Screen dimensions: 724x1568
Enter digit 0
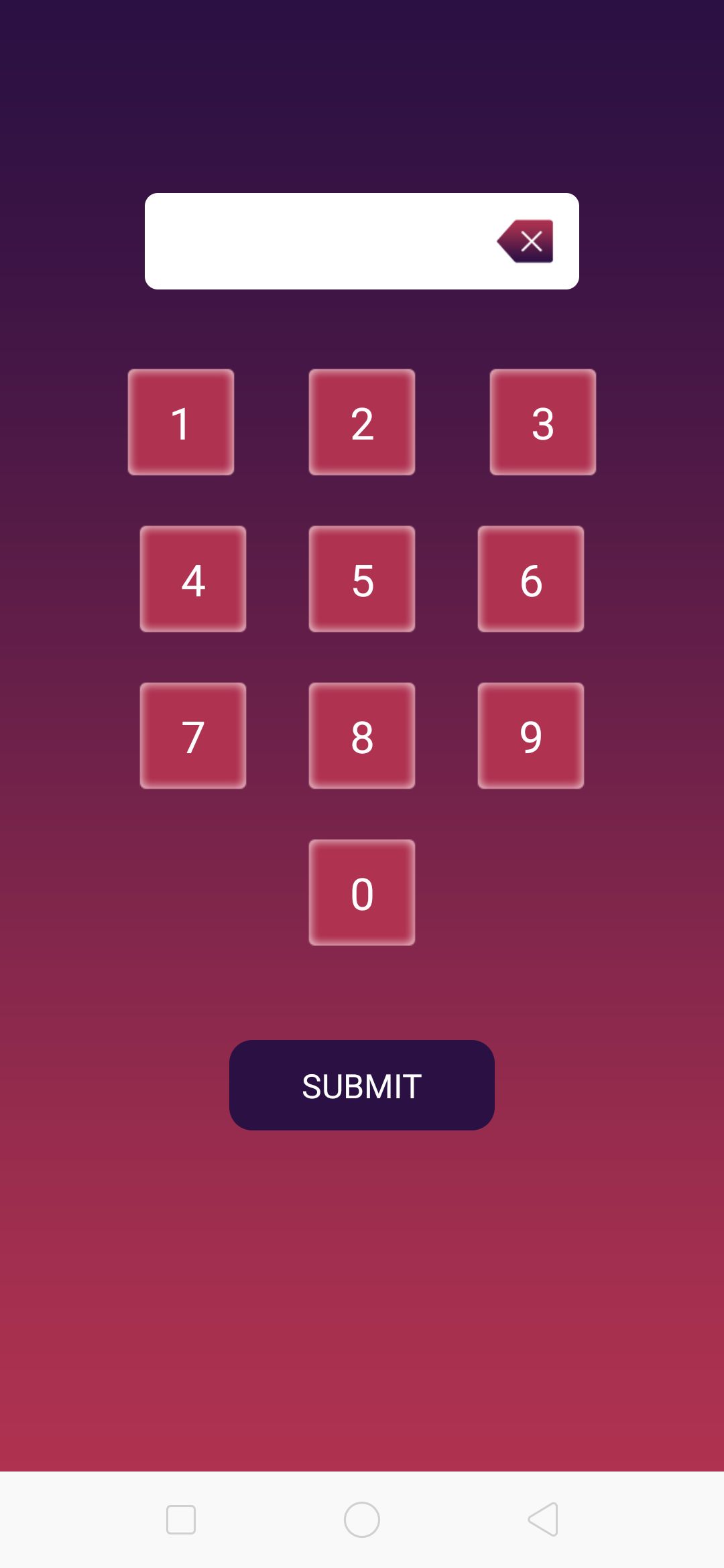pyautogui.click(x=362, y=893)
